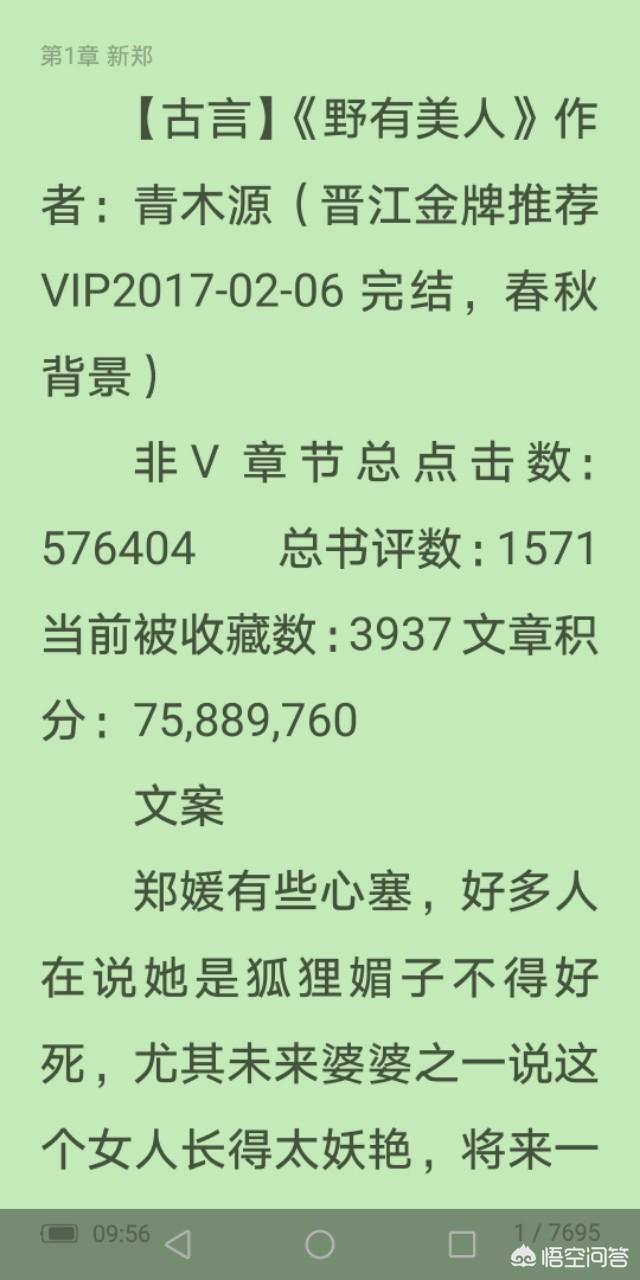Open recent apps with the square button
The image size is (640, 1280).
[x=462, y=1244]
